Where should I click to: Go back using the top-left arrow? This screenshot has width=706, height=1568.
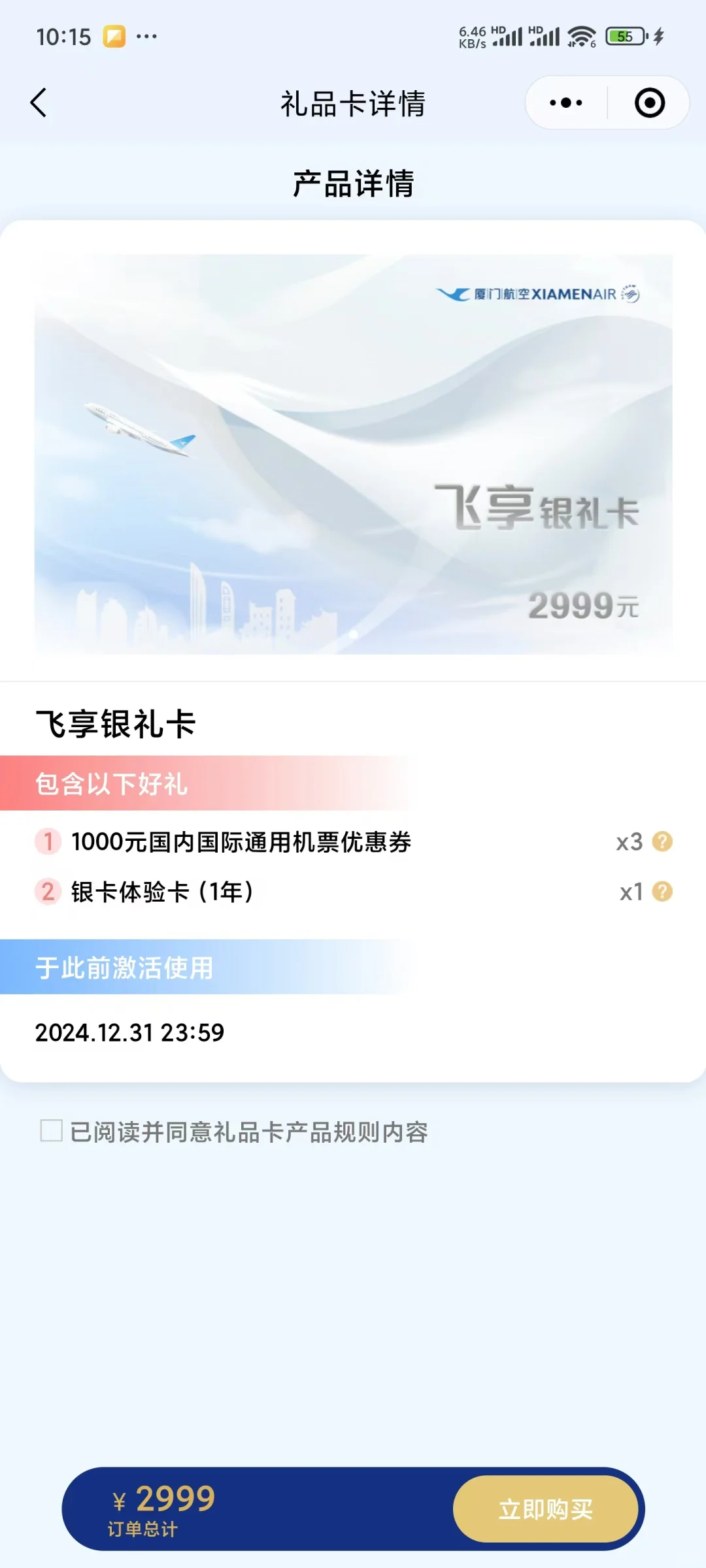pos(39,103)
